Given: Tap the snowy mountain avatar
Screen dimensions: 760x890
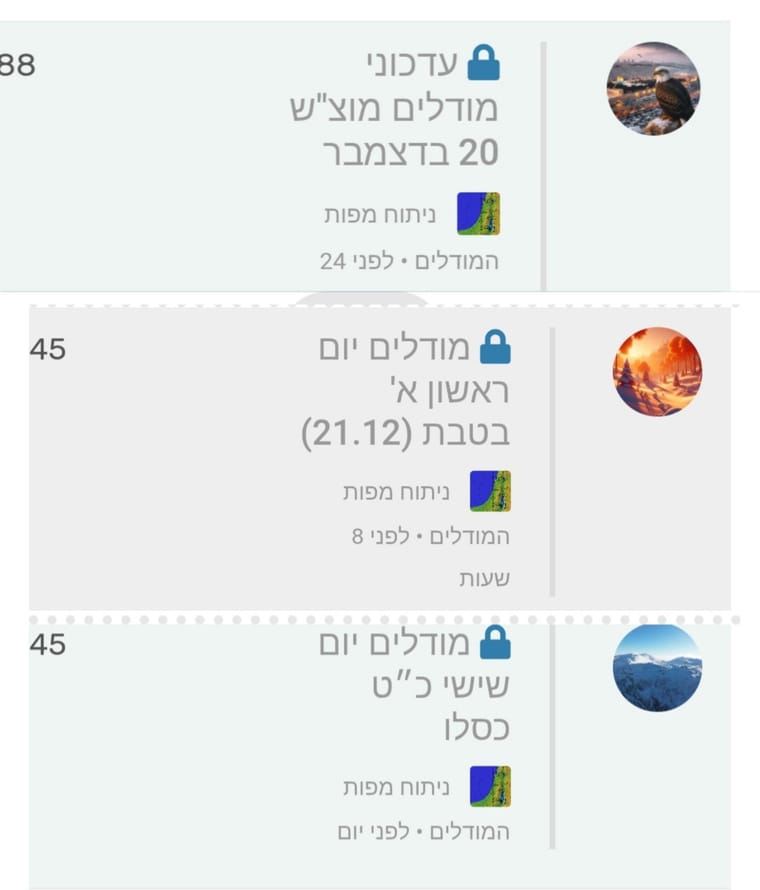Looking at the screenshot, I should pos(657,668).
